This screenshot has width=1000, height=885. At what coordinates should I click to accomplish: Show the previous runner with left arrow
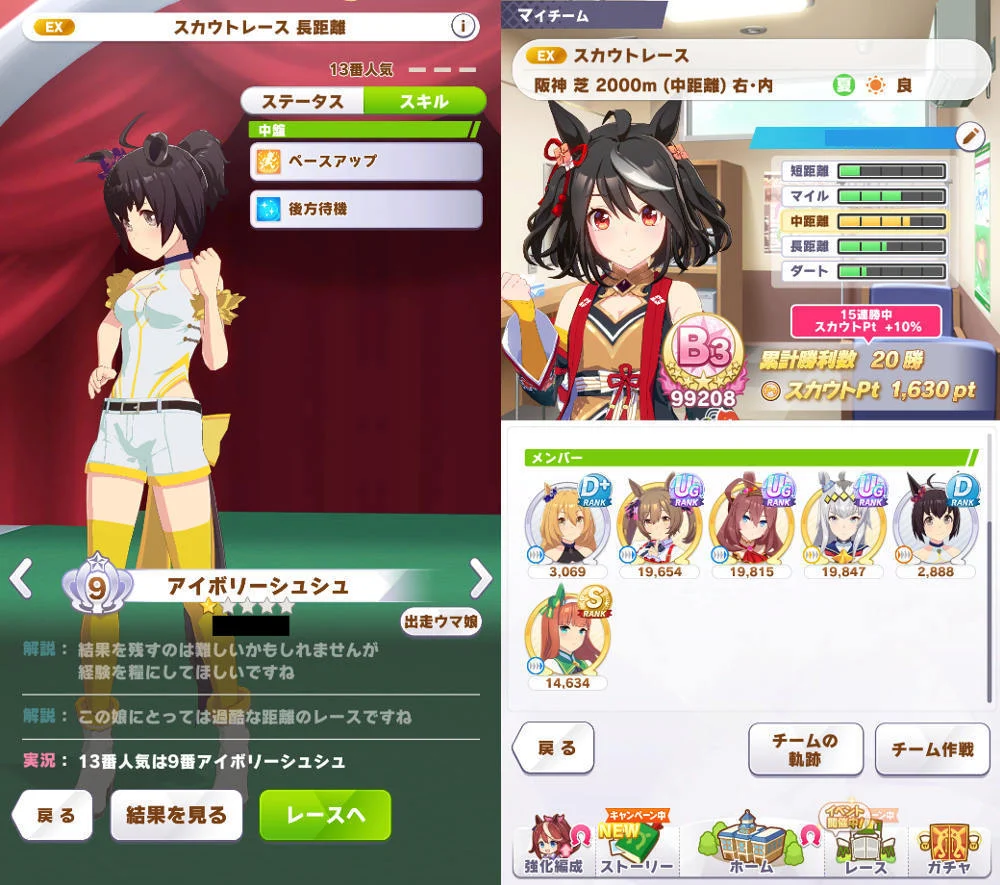[x=21, y=578]
